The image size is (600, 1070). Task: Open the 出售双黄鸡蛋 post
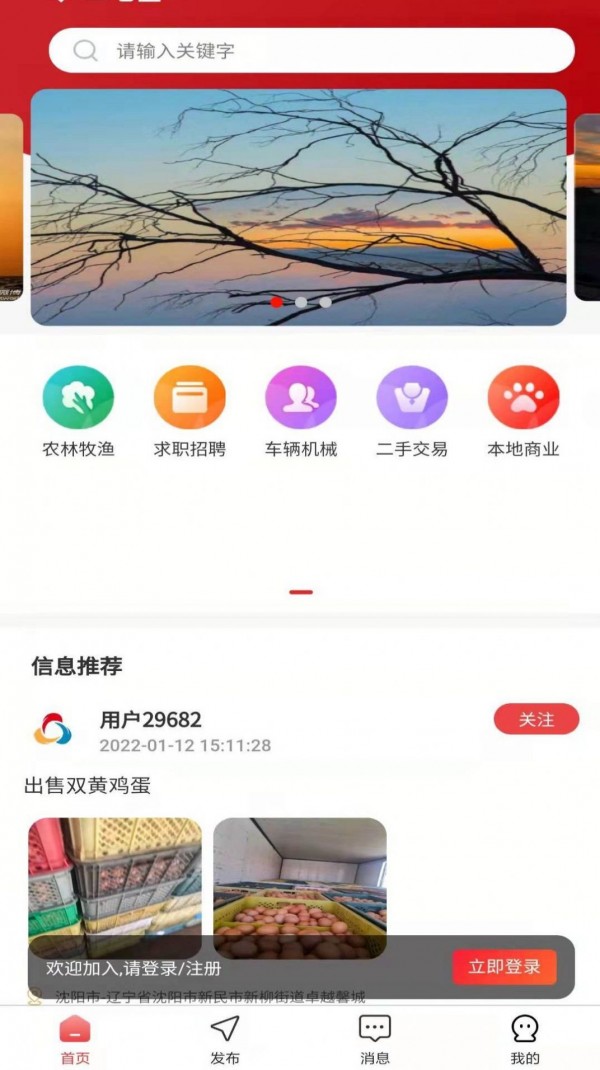tap(88, 785)
